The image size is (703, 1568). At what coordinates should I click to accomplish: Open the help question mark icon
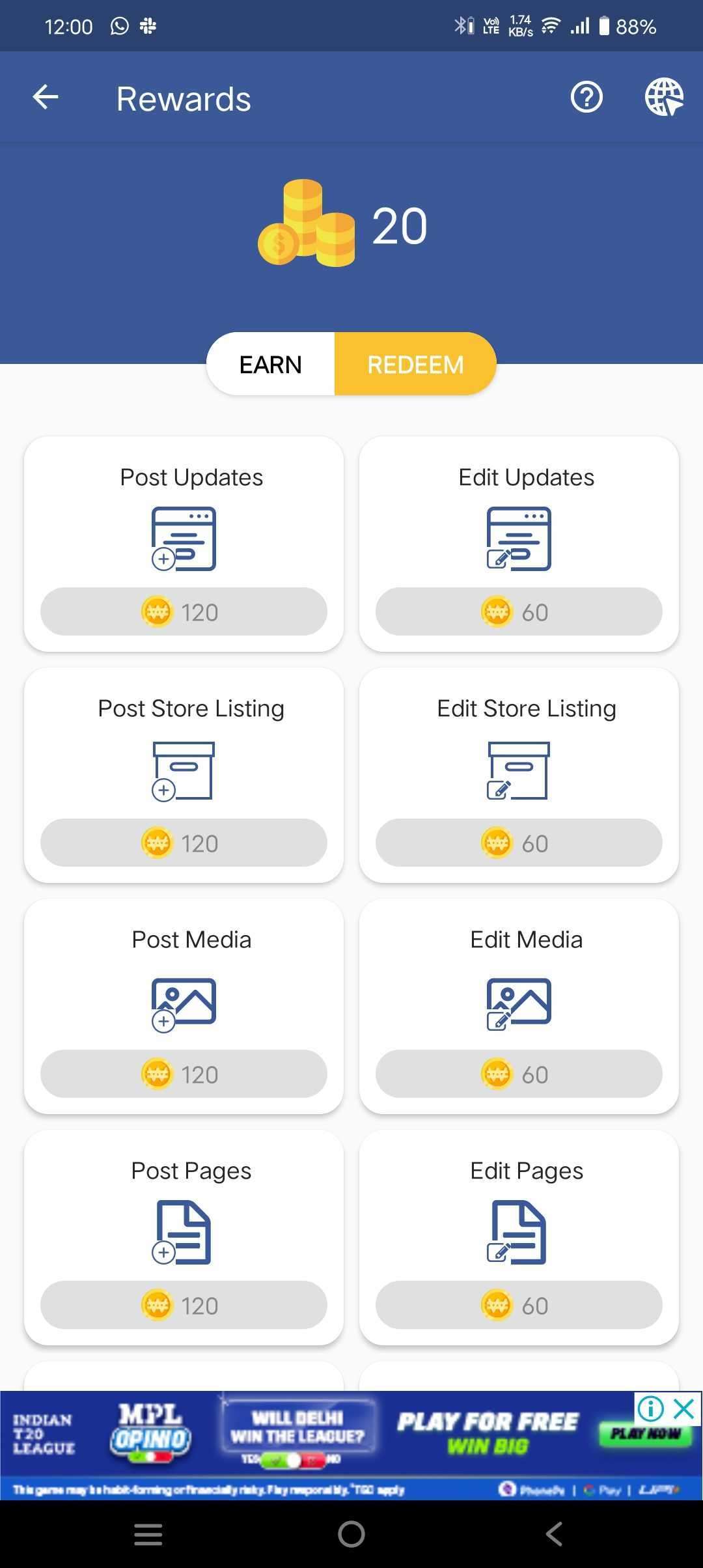pos(586,98)
